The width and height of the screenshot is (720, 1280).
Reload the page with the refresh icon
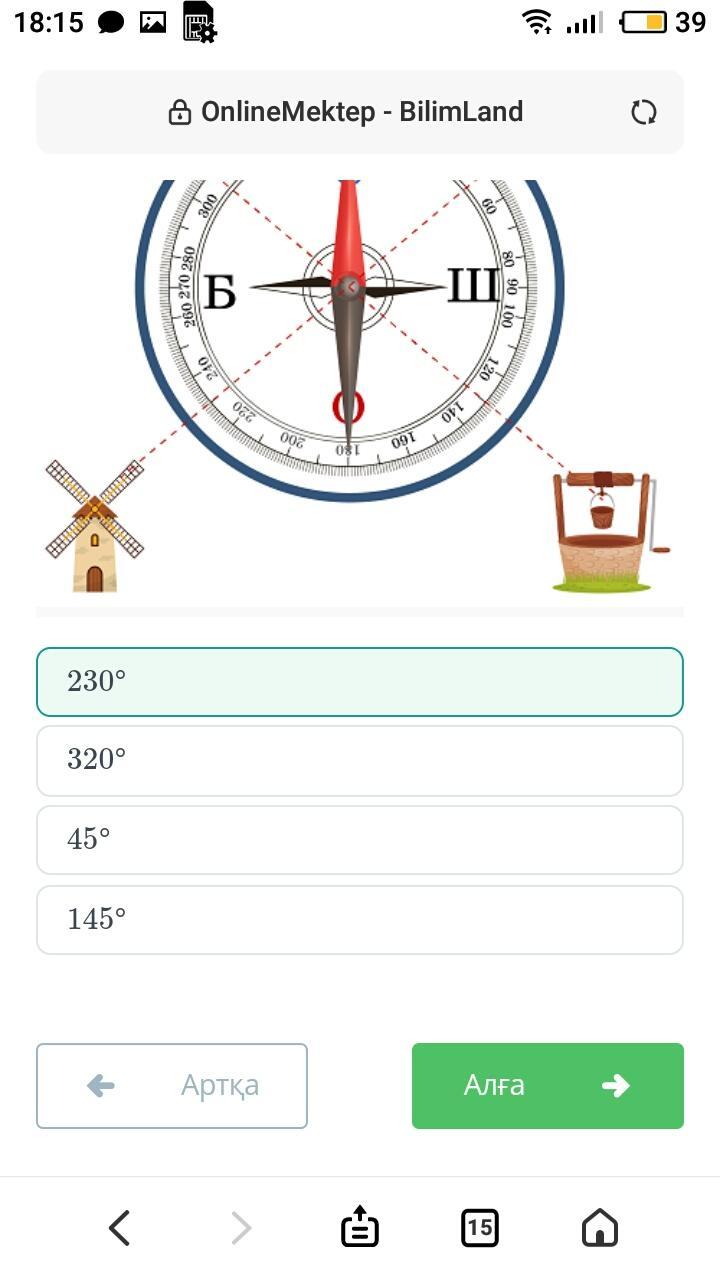(644, 112)
